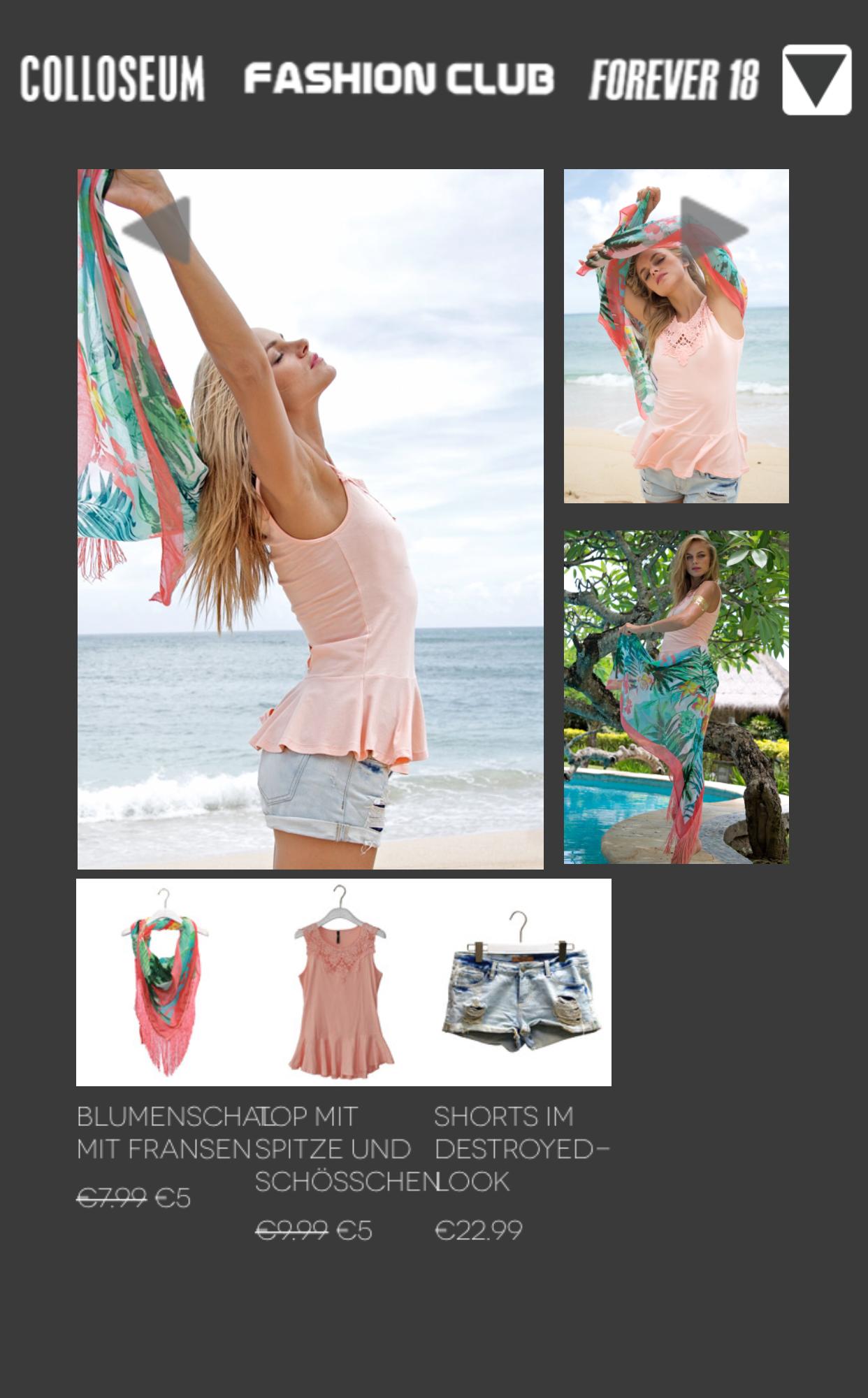
Task: Open the Fashion Club brand tab
Action: (398, 78)
